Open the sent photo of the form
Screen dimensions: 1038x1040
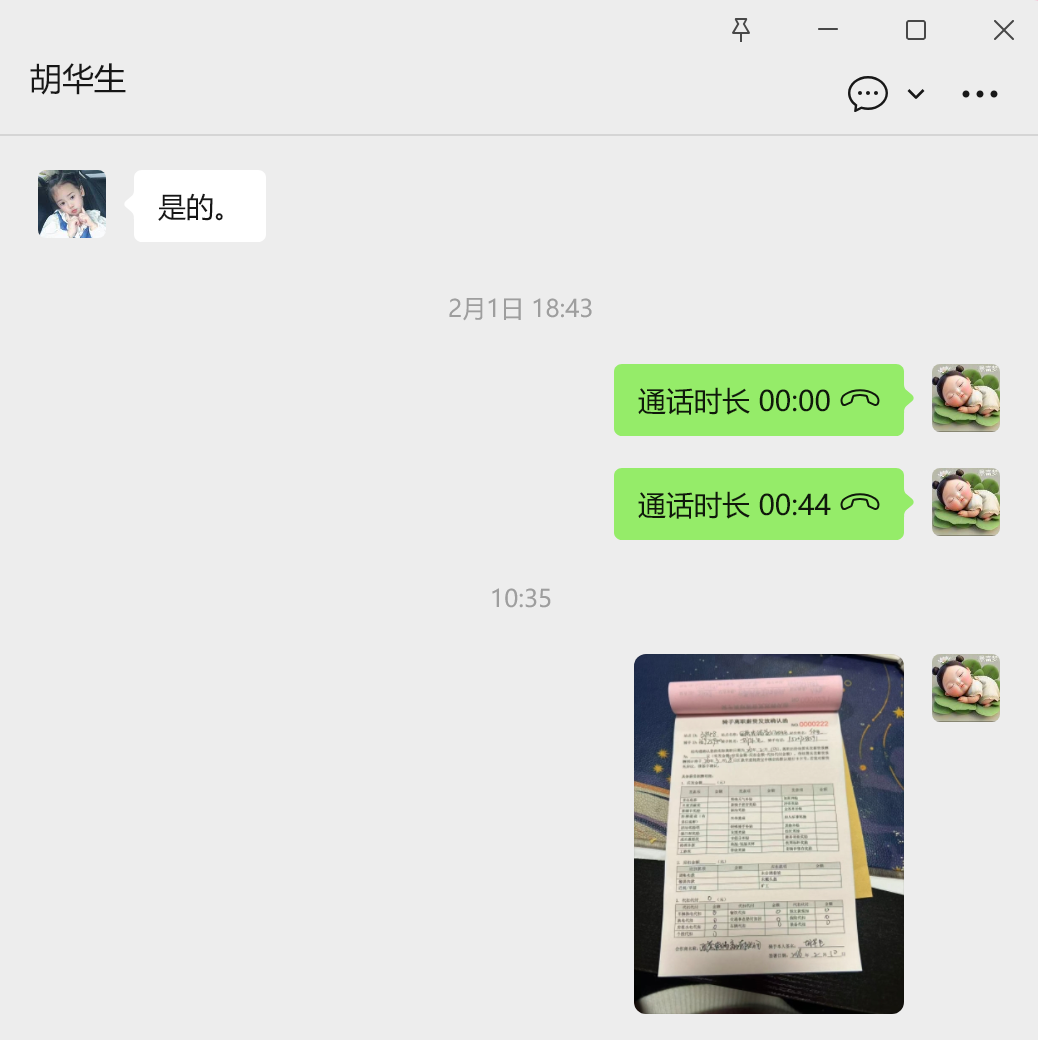tap(768, 833)
